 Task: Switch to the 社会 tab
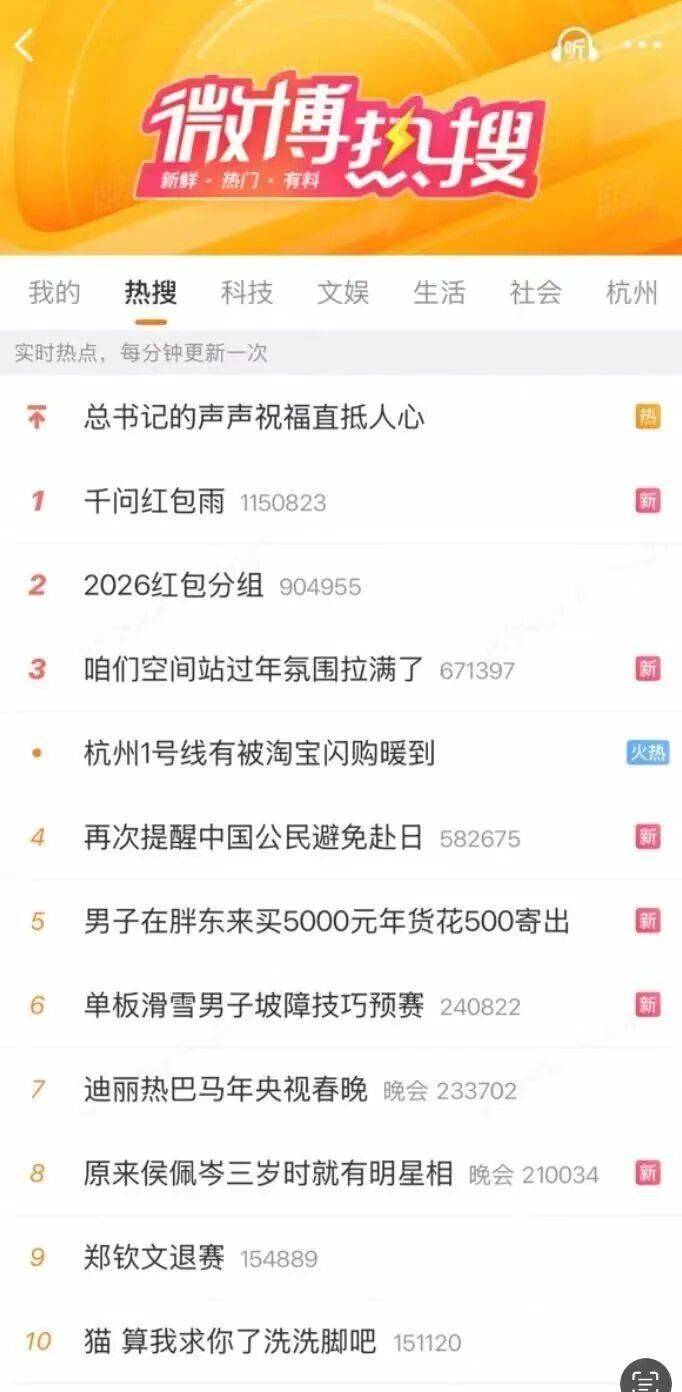(x=535, y=293)
